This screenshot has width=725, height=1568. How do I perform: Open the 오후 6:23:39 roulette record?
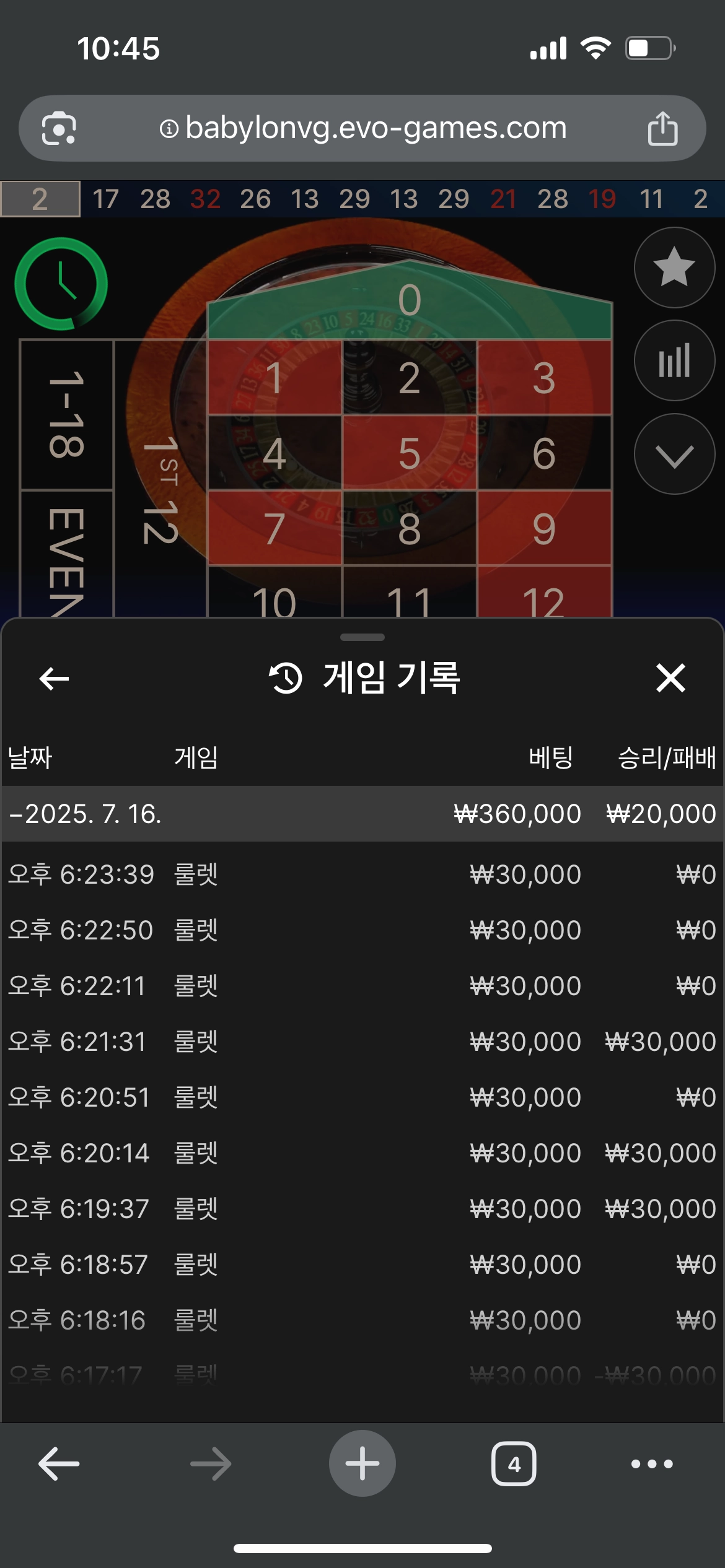pos(362,874)
